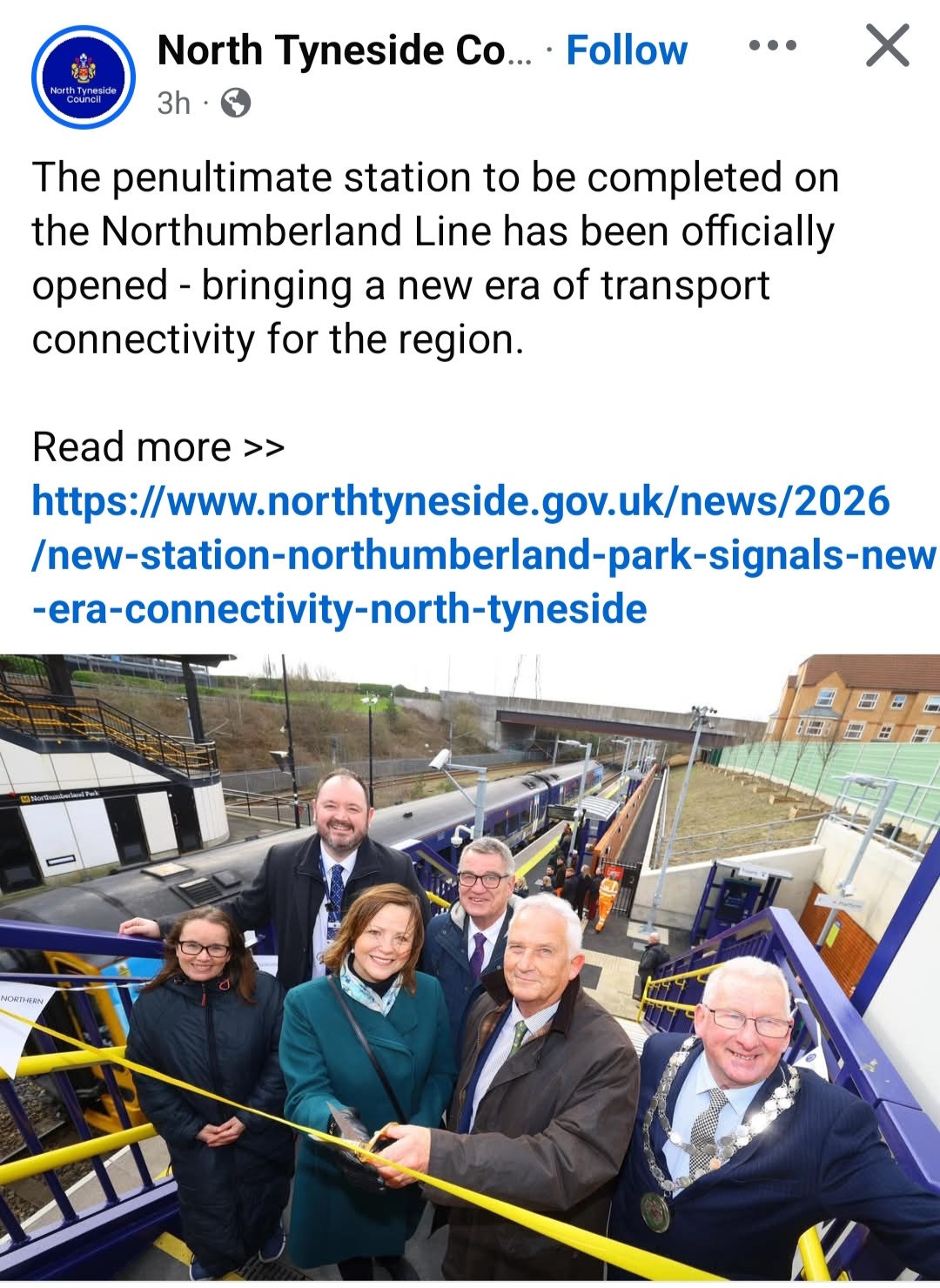Open the northtyneside.gov.uk news link
The height and width of the screenshot is (1288, 940).
[461, 555]
